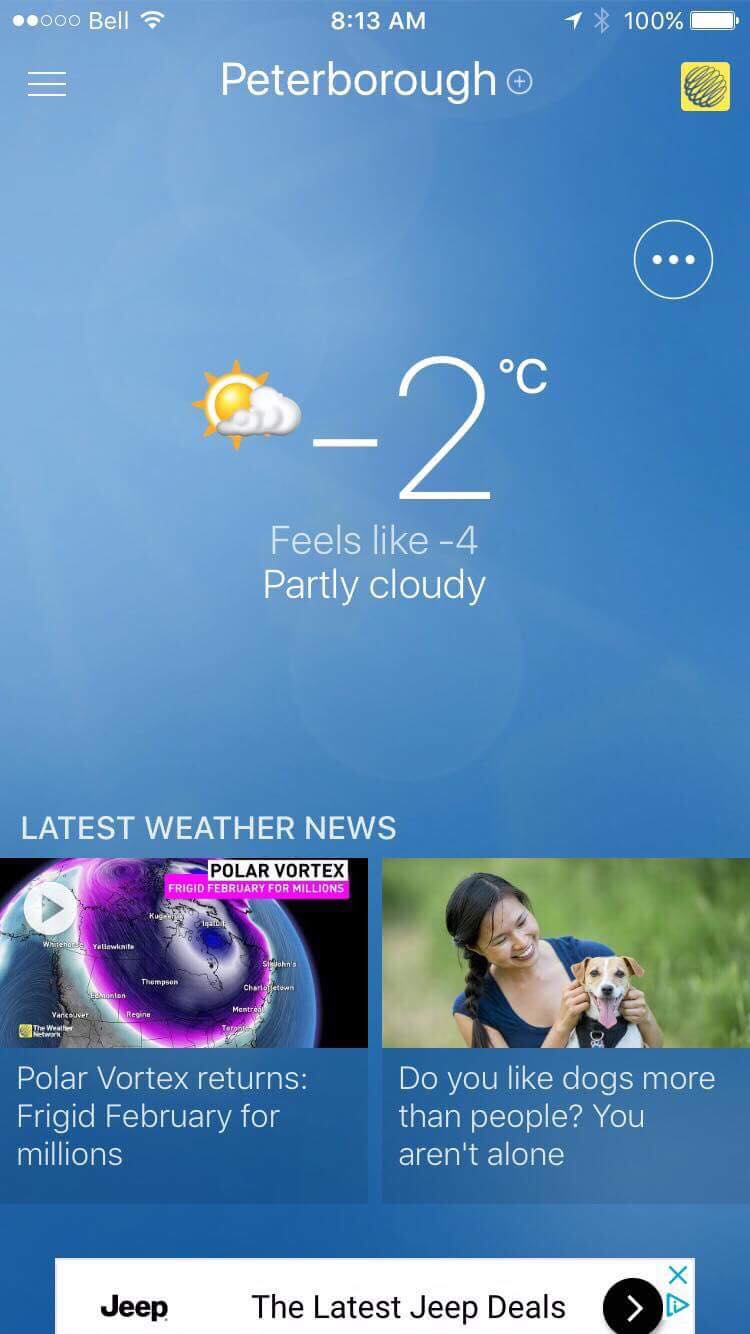Open the three-dot more options circle
This screenshot has height=1334, width=750.
click(x=673, y=260)
